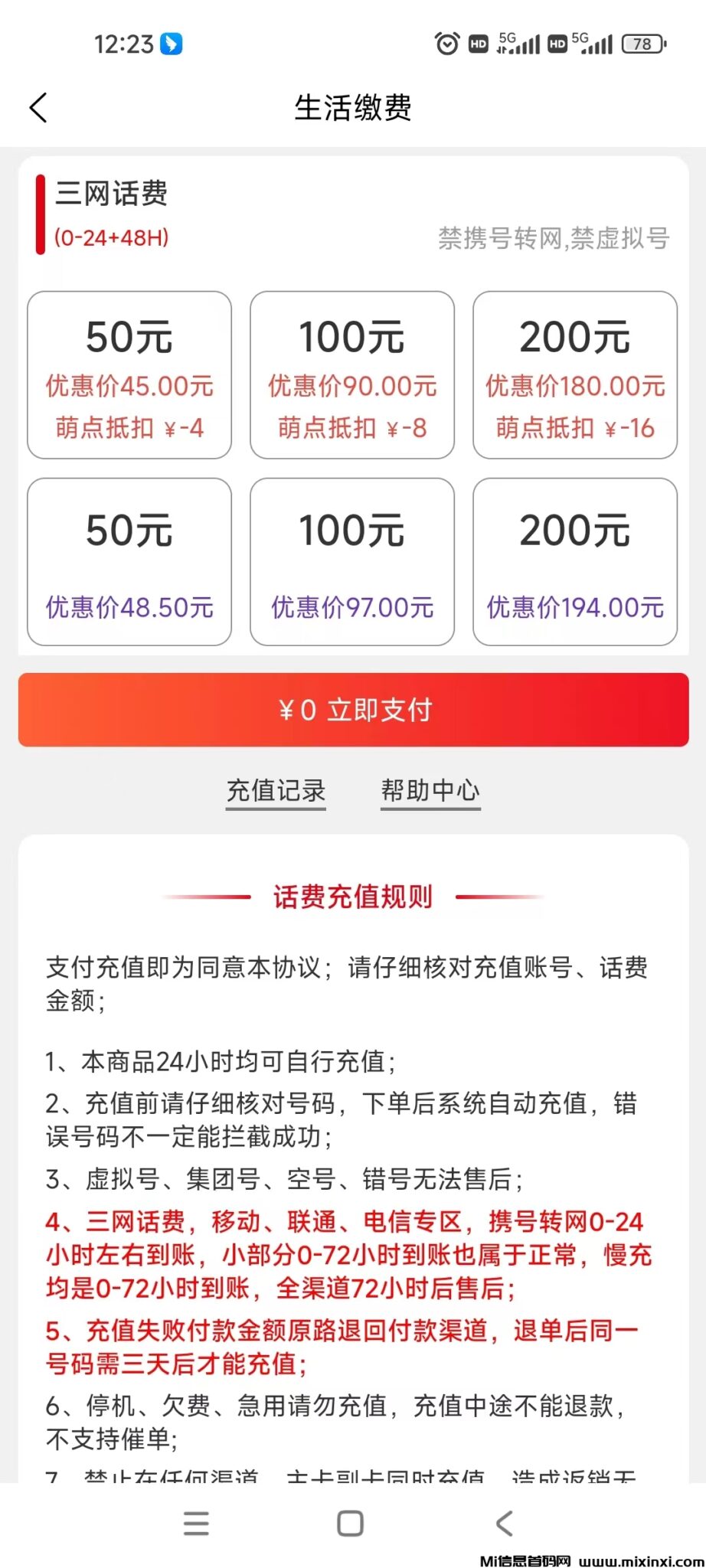The width and height of the screenshot is (706, 1568).
Task: Go back from the 生活缴费 page
Action: pyautogui.click(x=39, y=108)
